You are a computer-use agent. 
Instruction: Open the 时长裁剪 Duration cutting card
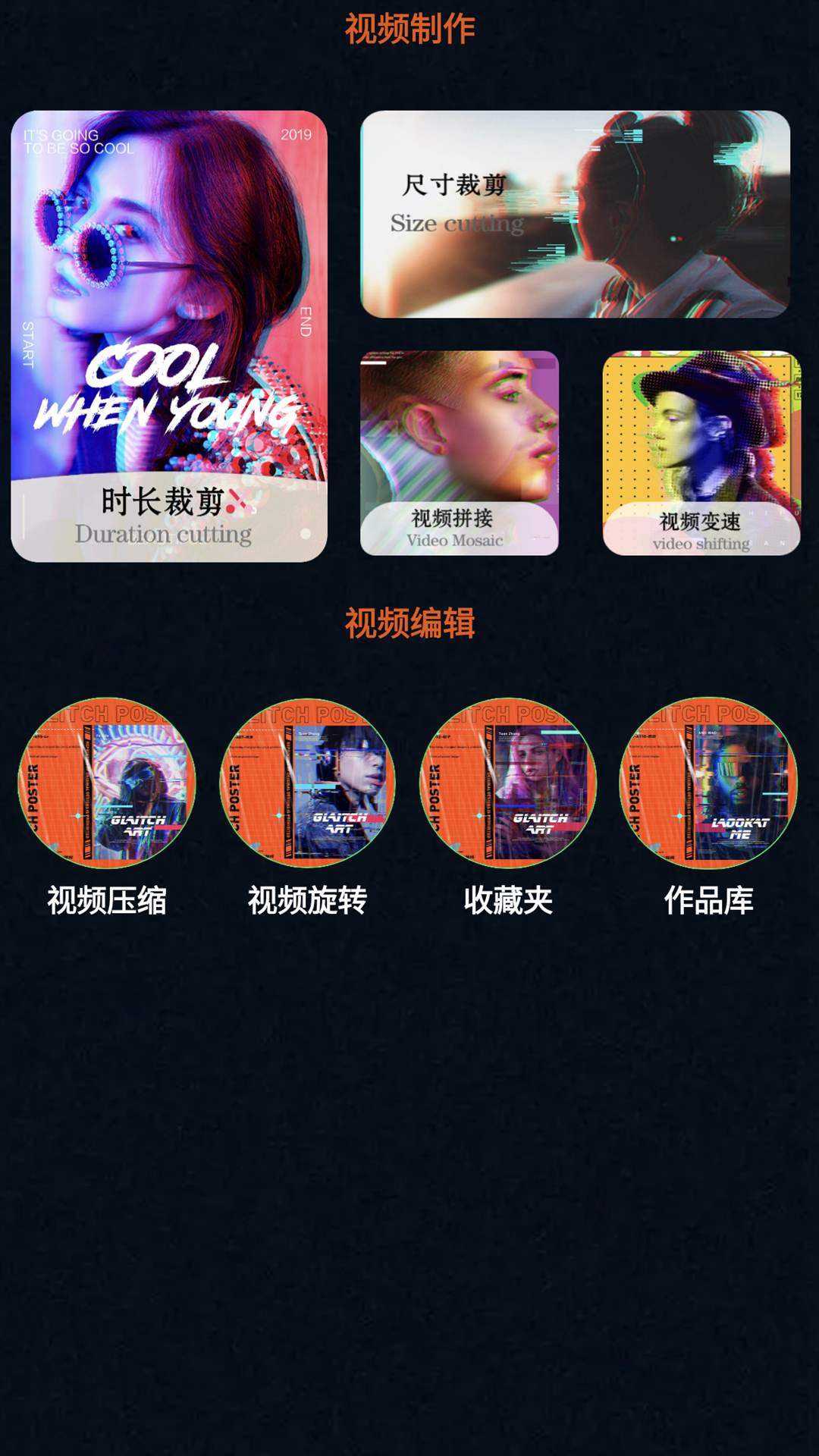169,336
